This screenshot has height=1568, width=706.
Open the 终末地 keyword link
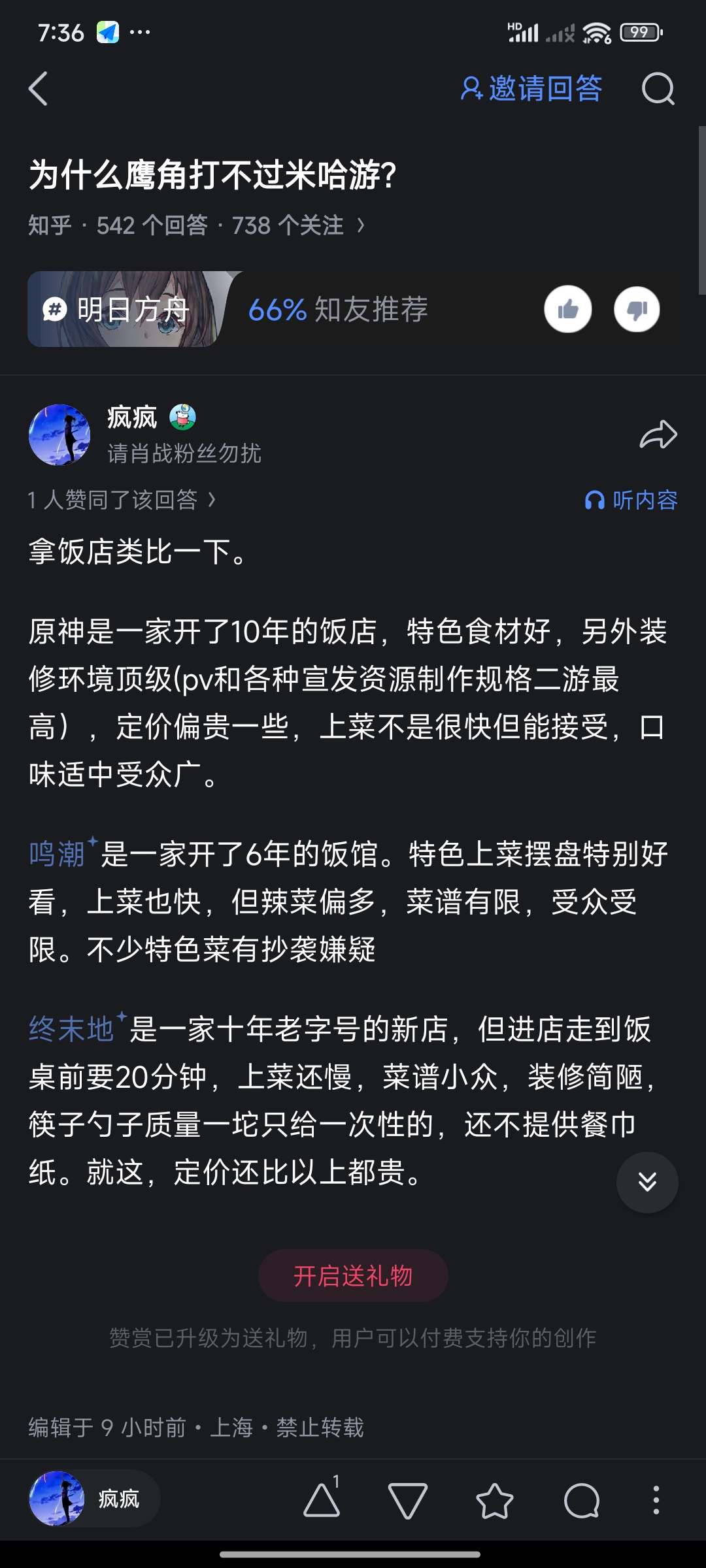click(72, 1029)
